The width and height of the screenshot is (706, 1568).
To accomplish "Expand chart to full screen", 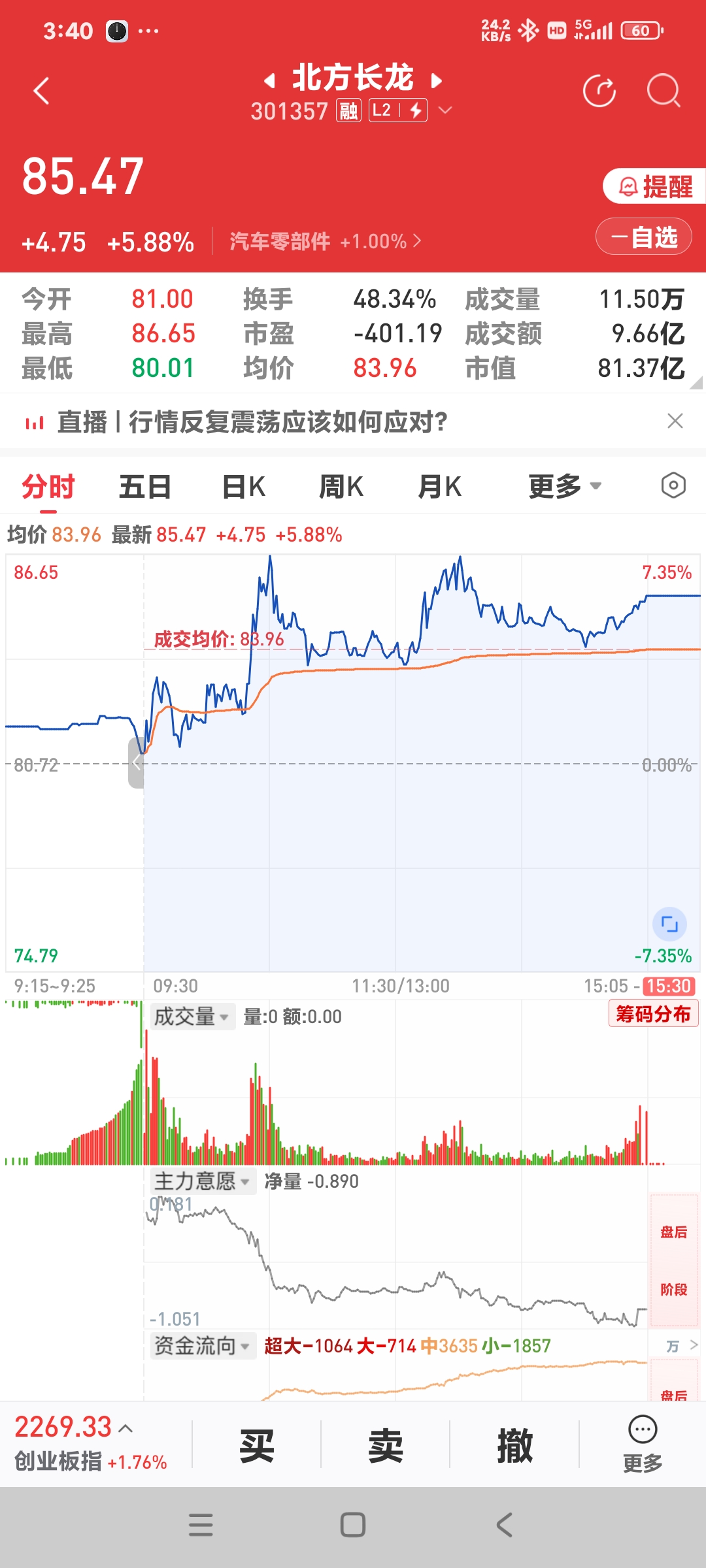I will coord(669,924).
